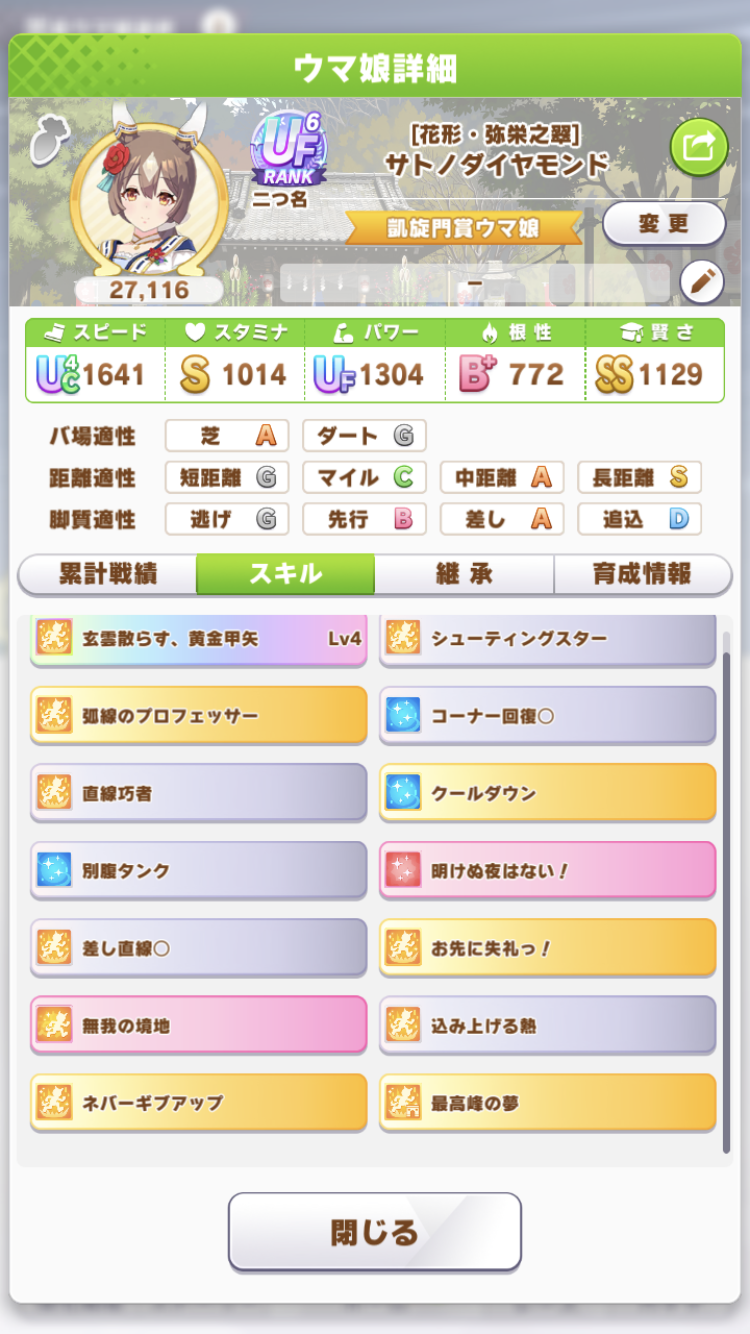Show the お先に失礼っ! skill info
Viewport: 750px width, 1334px height.
[x=547, y=947]
